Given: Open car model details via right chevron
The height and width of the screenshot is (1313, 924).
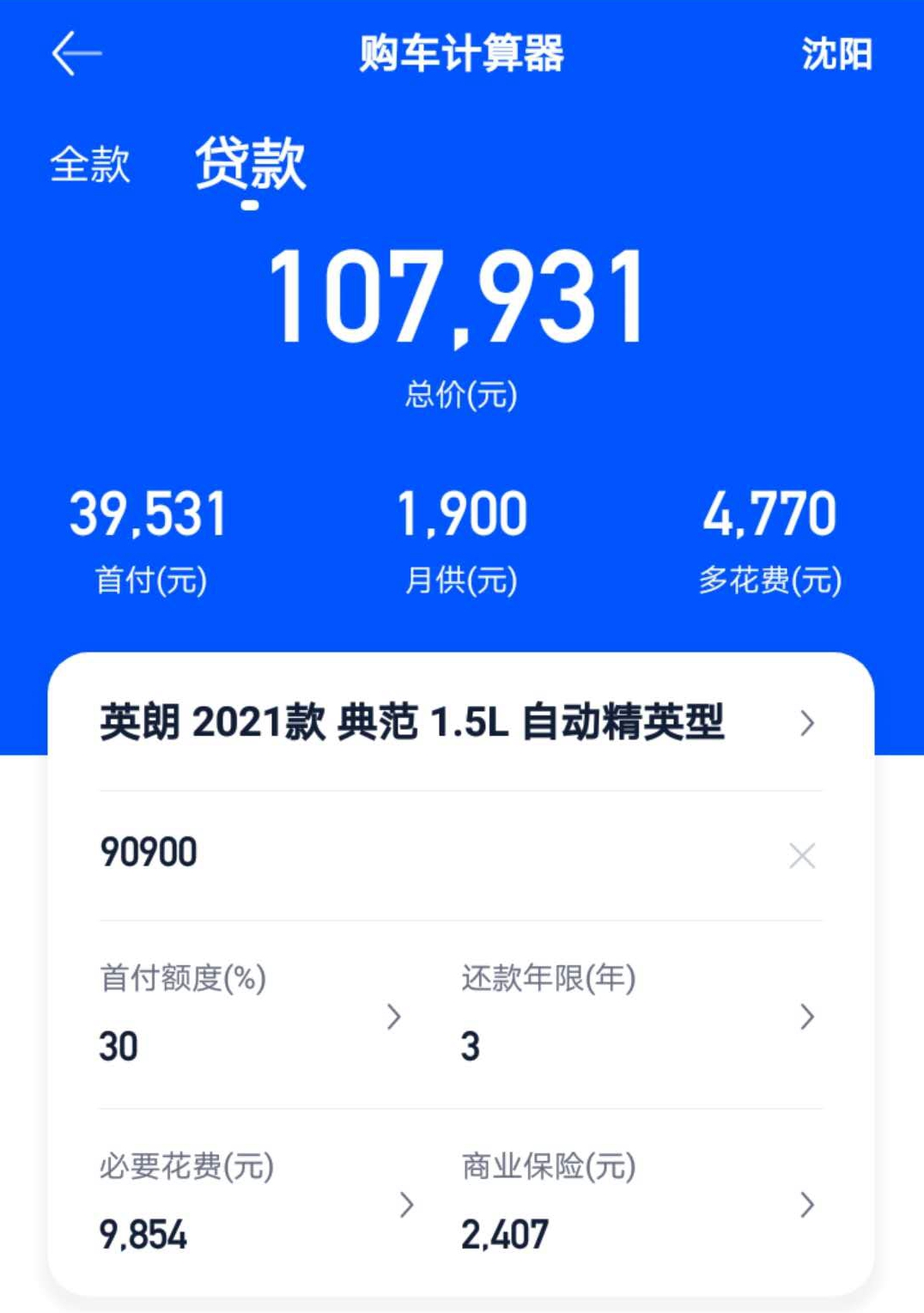Looking at the screenshot, I should tap(806, 724).
